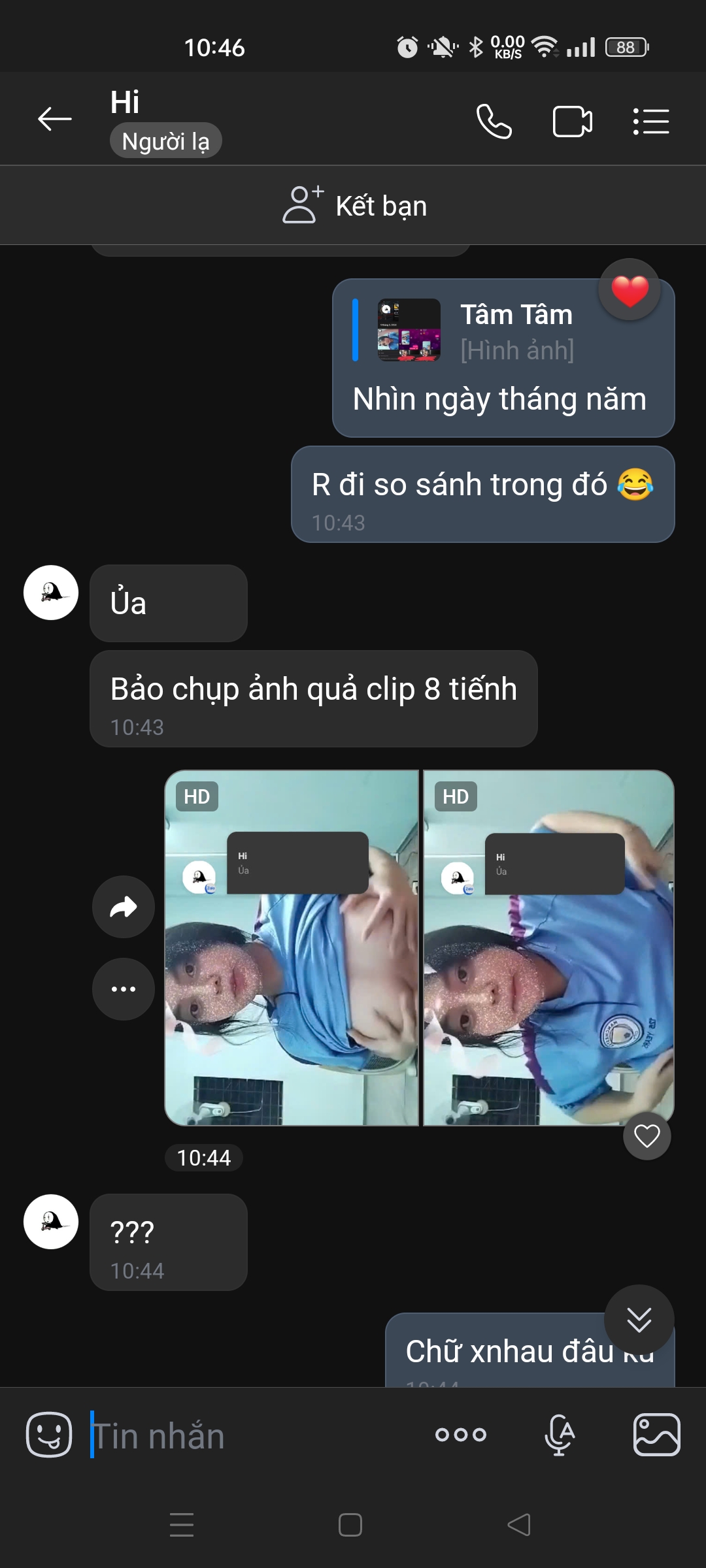Viewport: 706px width, 1568px height.
Task: Tap Kết bạn to add friend
Action: 354,206
